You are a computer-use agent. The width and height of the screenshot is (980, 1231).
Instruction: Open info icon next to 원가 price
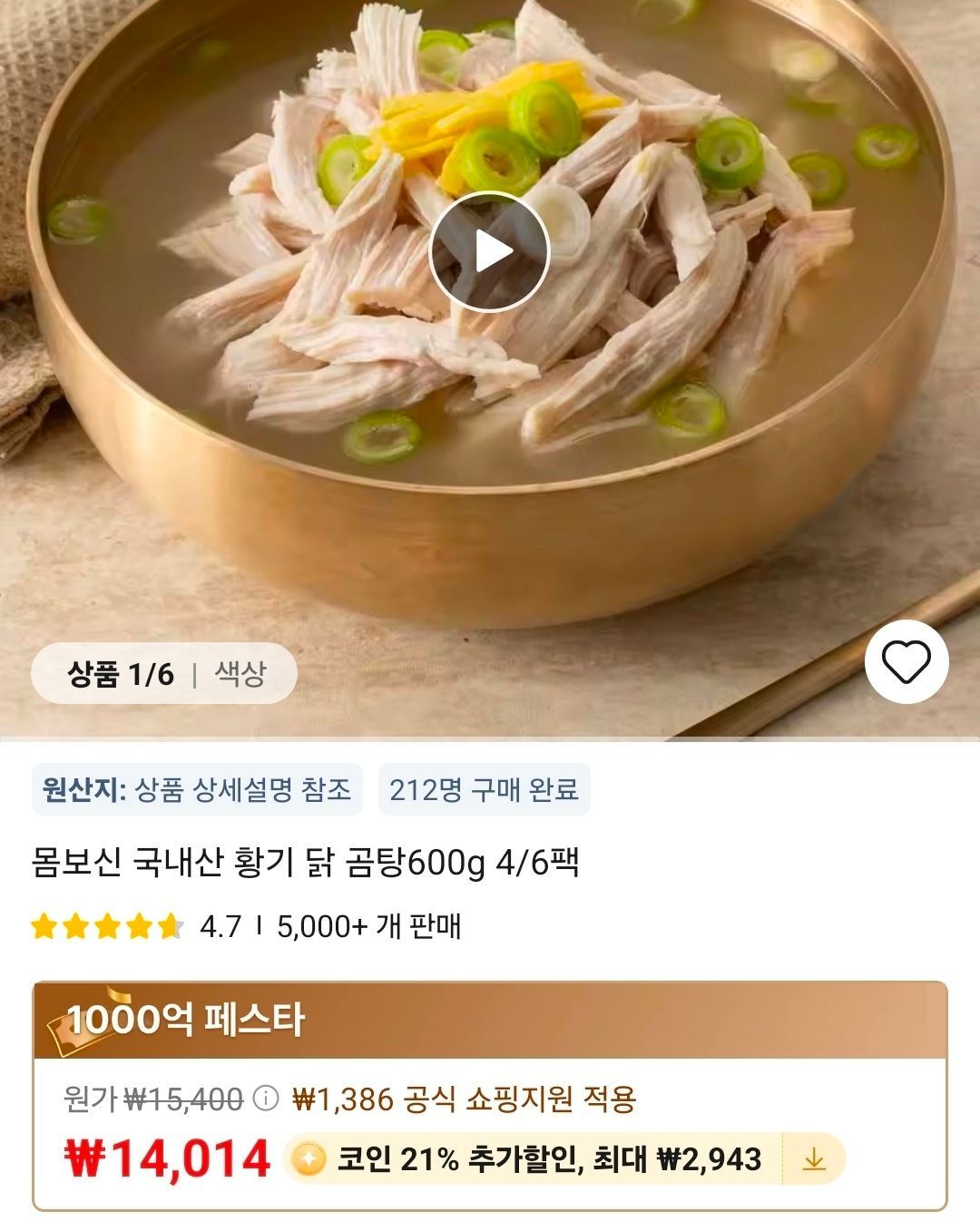265,1099
